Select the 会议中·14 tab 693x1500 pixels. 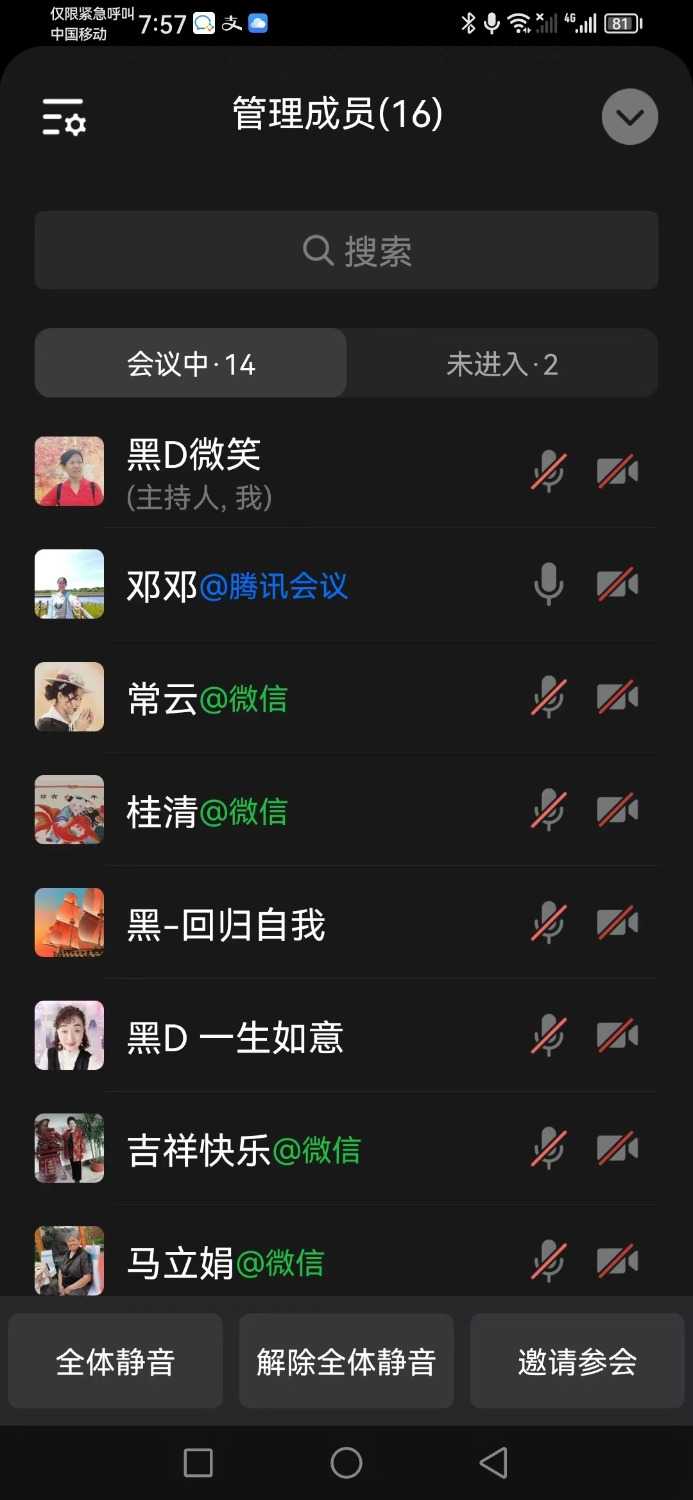191,364
